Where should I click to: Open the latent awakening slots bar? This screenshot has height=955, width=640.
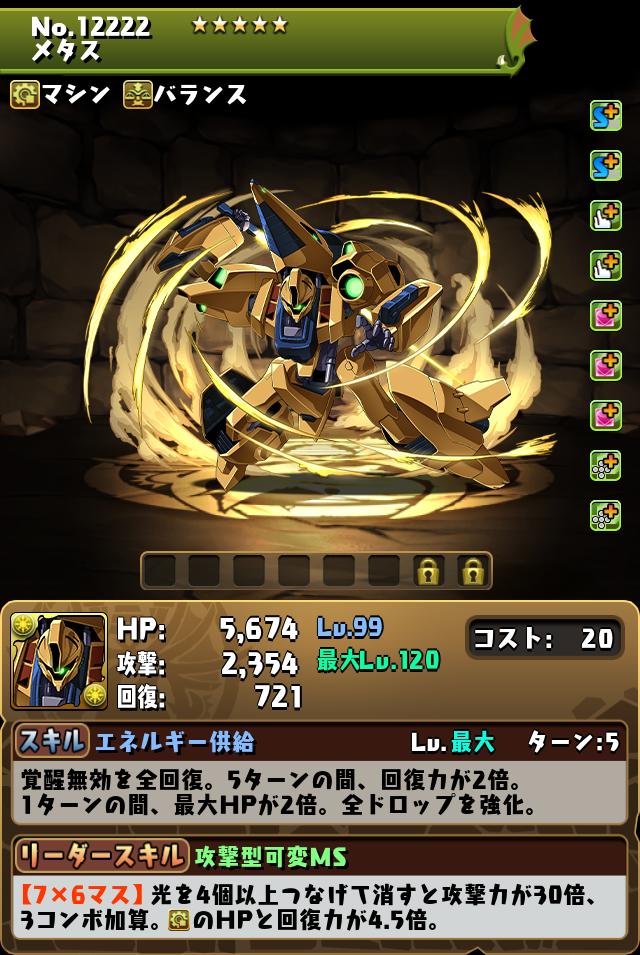(x=316, y=571)
